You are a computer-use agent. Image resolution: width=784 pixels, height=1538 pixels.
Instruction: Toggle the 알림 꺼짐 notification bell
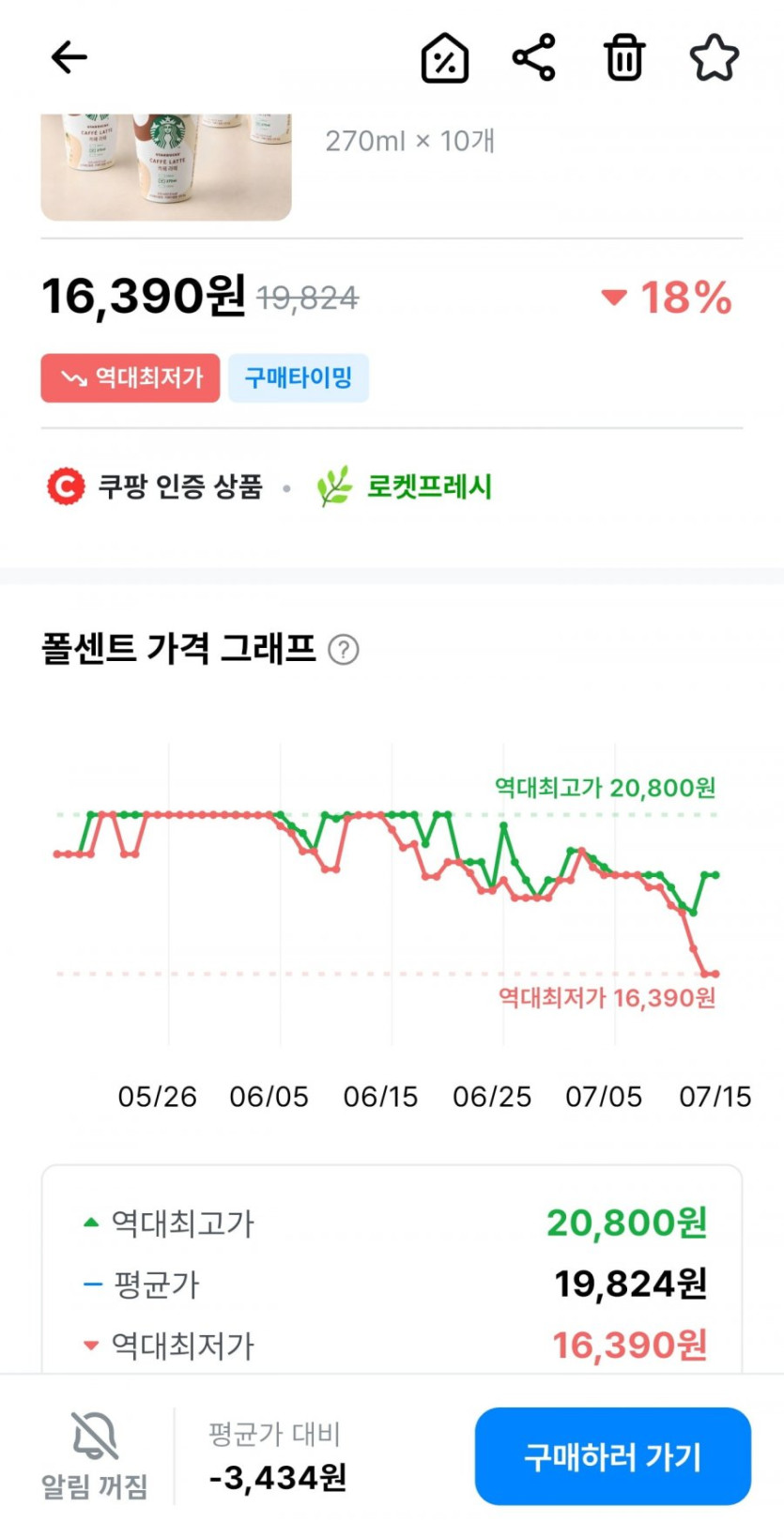(x=95, y=1453)
